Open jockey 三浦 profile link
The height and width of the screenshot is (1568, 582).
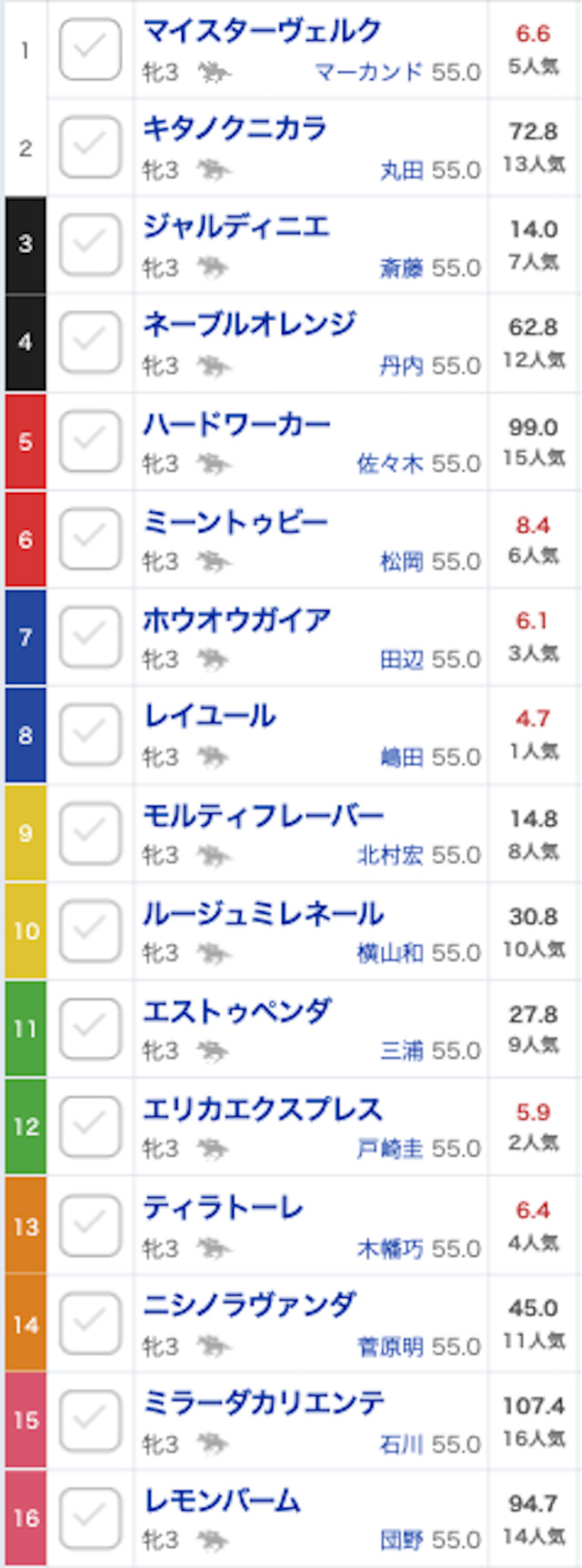click(x=401, y=1050)
